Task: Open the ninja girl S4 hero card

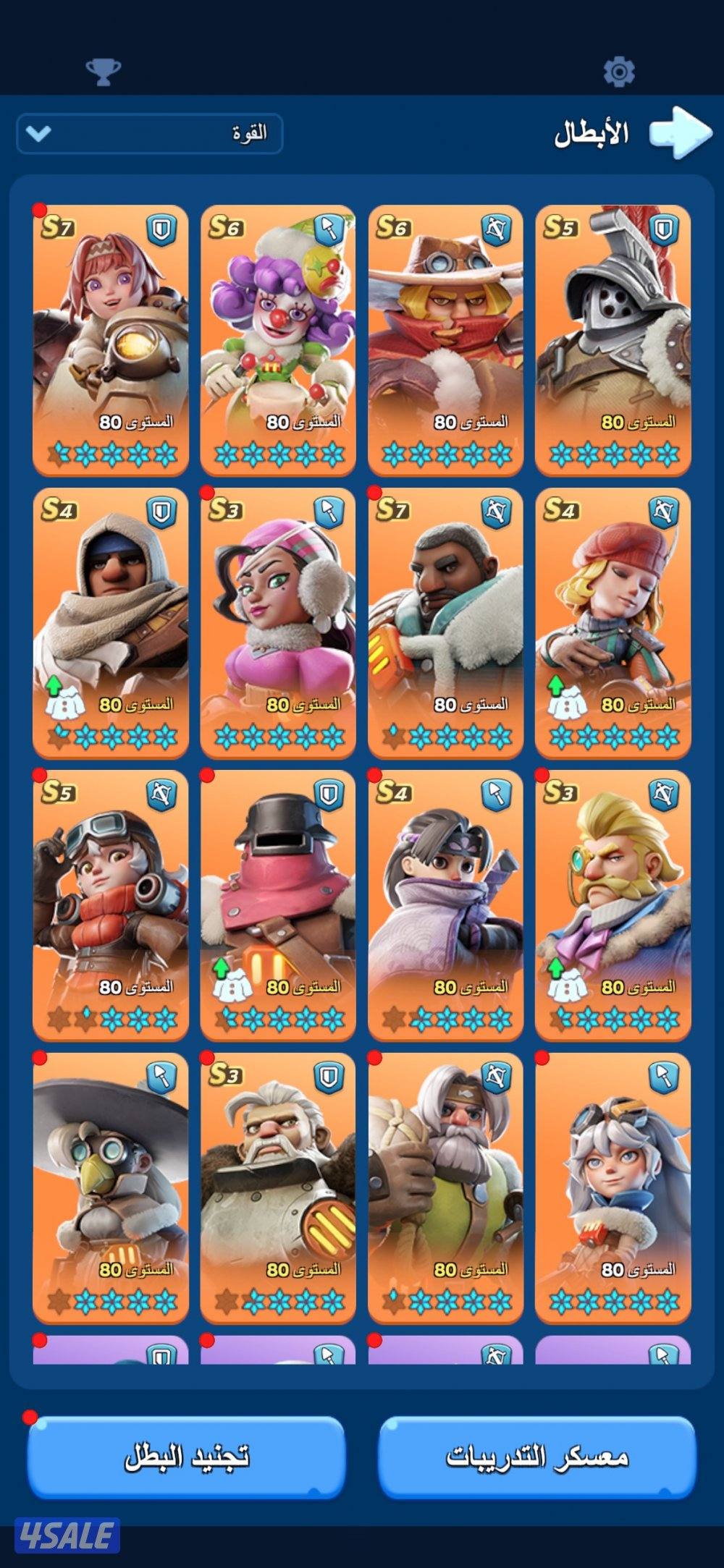Action: point(445,904)
